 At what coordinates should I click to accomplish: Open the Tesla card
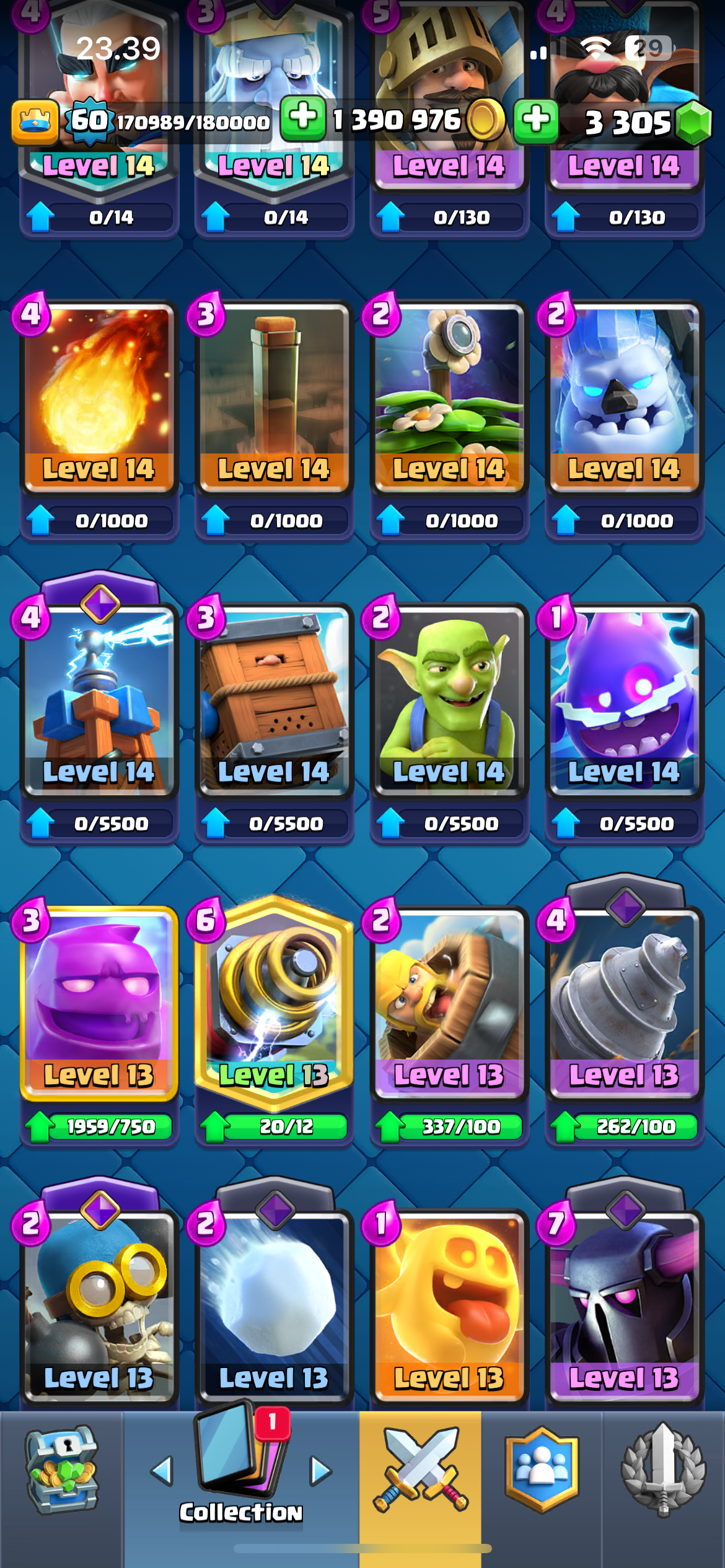tap(99, 700)
